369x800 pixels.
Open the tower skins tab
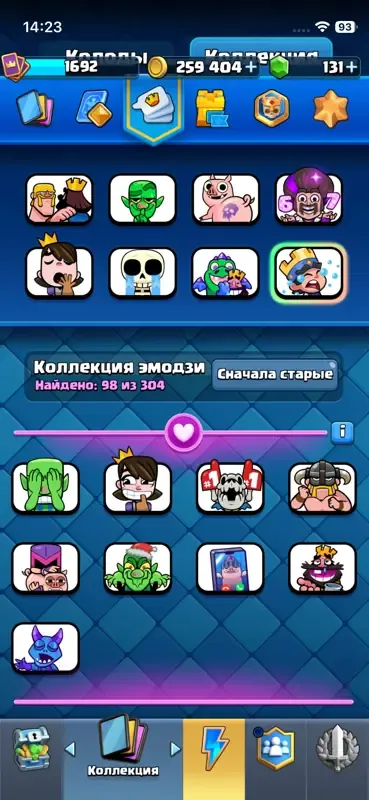pos(211,108)
